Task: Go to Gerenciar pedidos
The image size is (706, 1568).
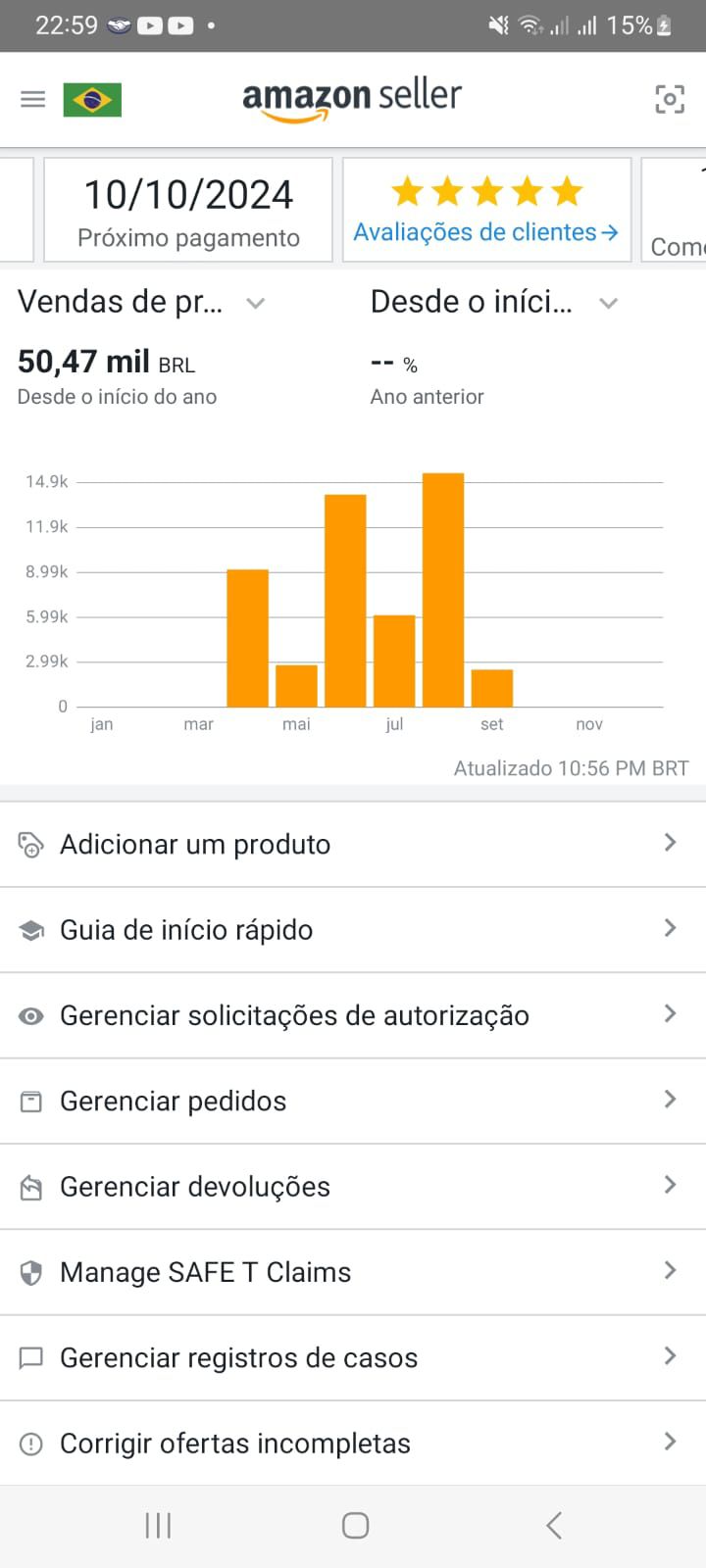Action: [353, 1101]
